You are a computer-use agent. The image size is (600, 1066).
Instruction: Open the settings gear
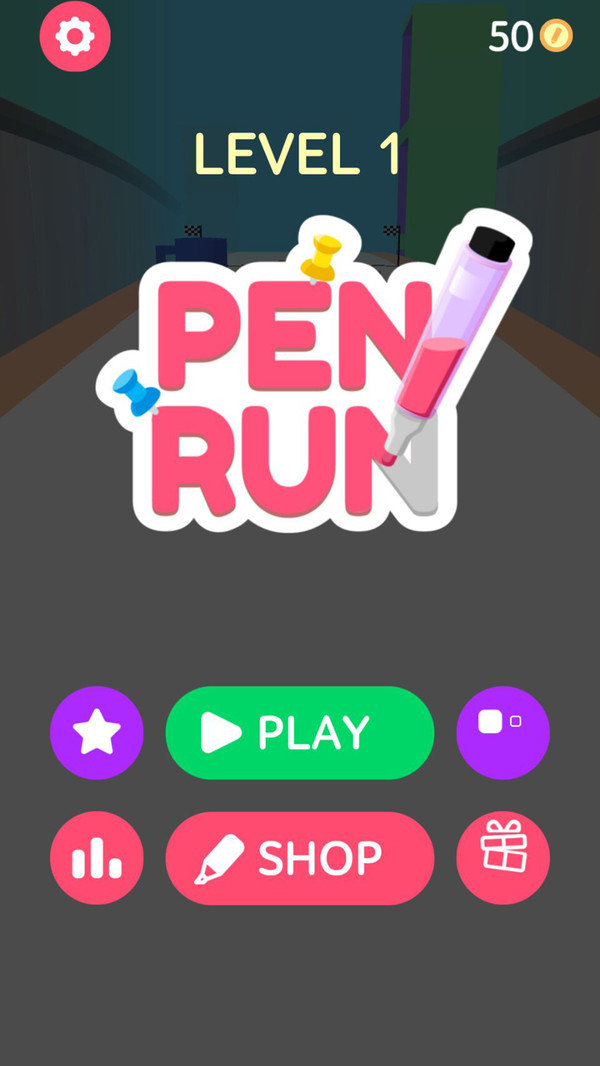(75, 37)
